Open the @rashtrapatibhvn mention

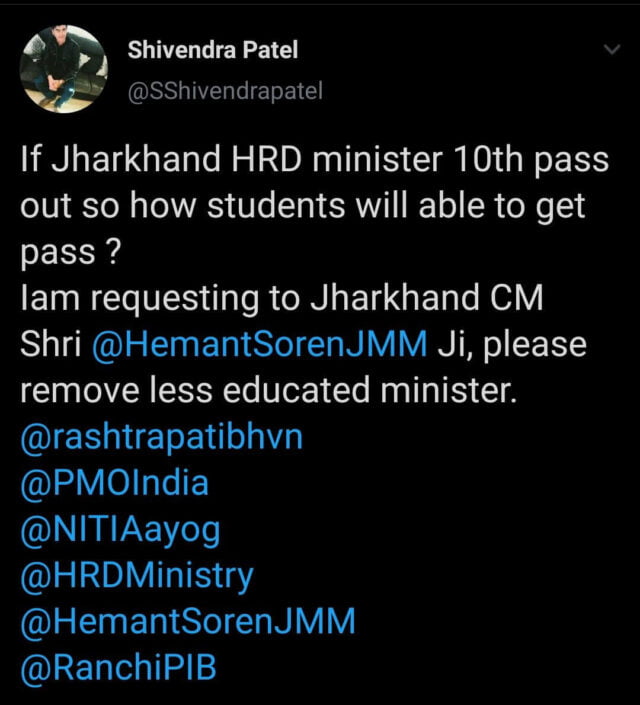click(161, 438)
